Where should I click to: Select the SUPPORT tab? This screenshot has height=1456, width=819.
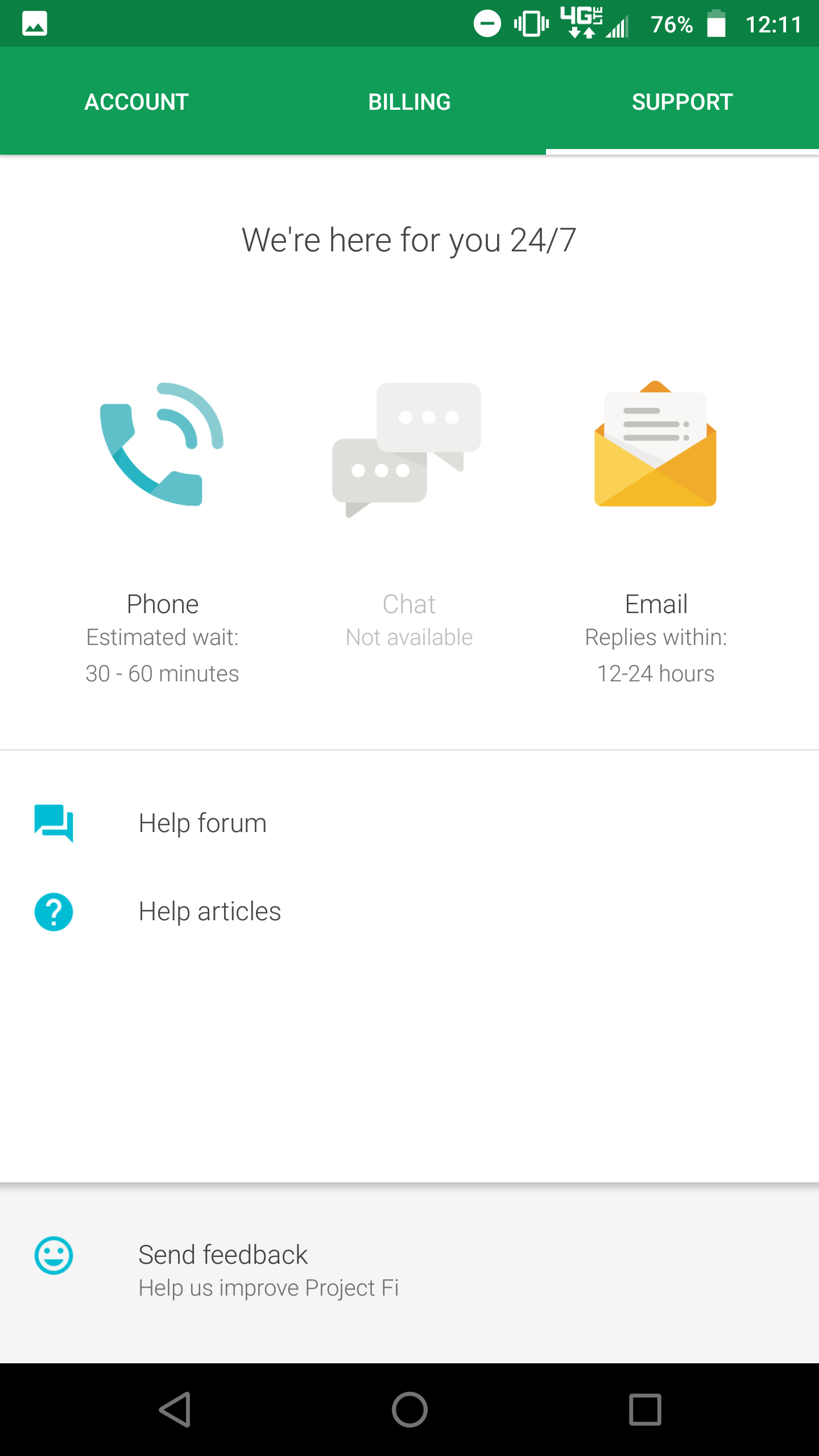tap(682, 101)
